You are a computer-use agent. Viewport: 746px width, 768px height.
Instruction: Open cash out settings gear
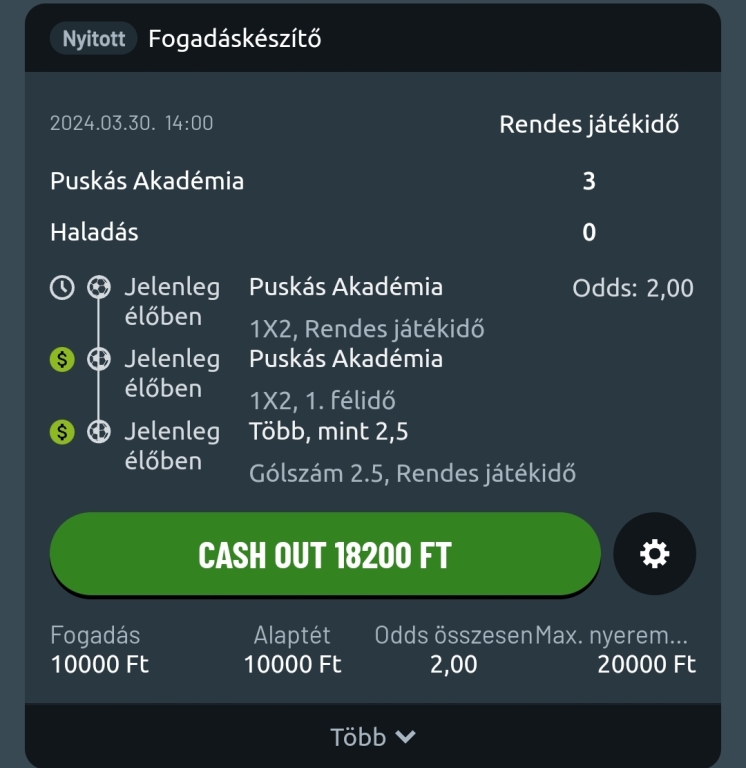click(654, 554)
